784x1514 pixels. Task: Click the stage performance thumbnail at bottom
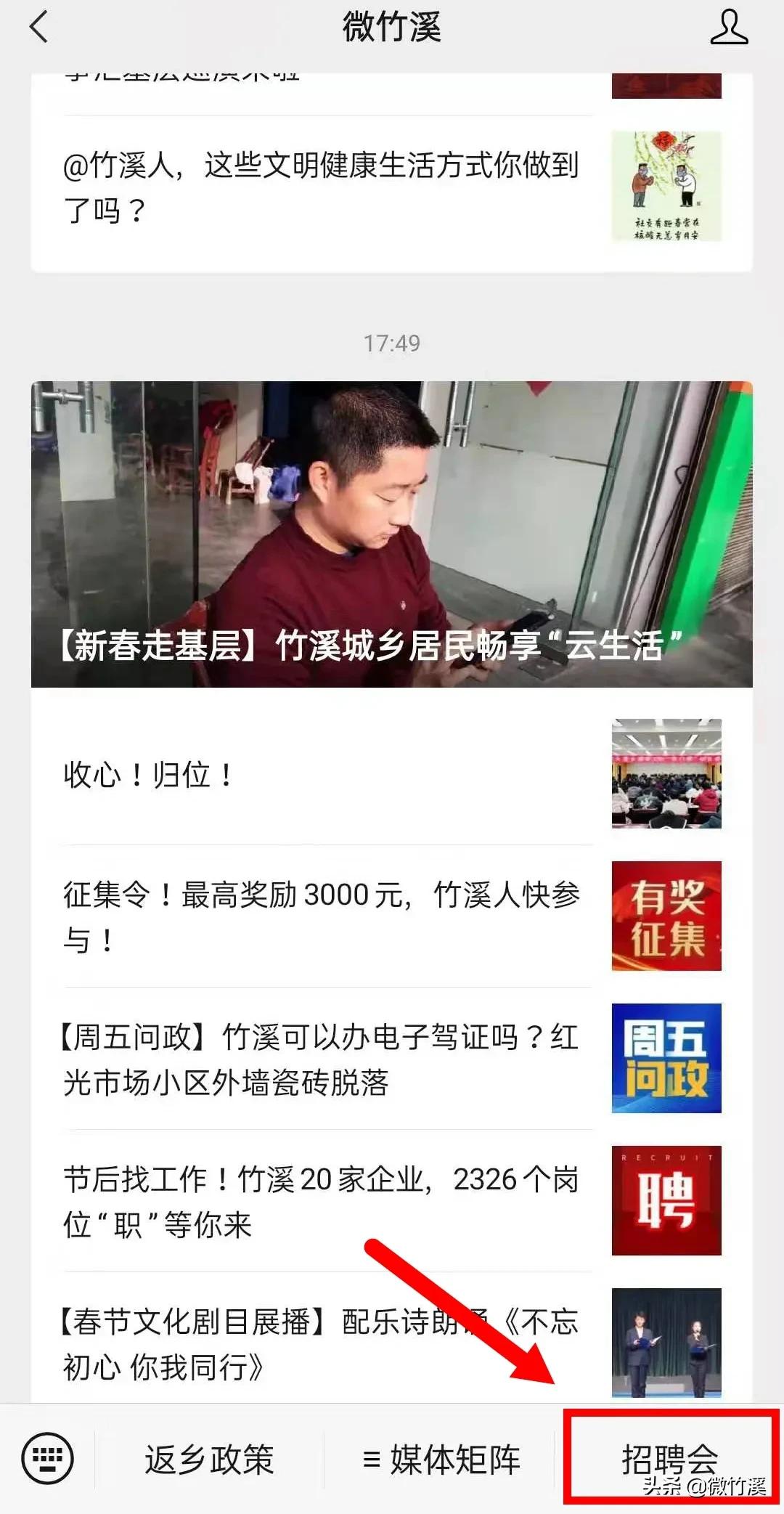click(x=666, y=1343)
